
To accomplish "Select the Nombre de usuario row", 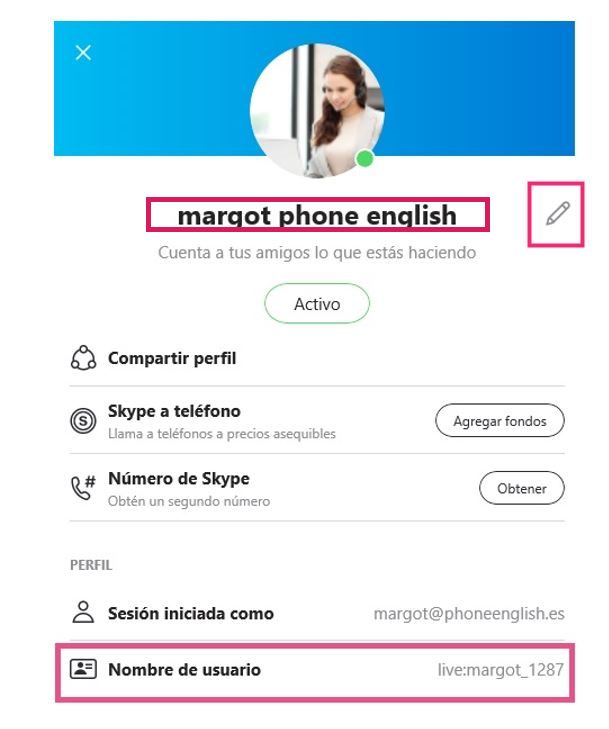I will tap(316, 670).
